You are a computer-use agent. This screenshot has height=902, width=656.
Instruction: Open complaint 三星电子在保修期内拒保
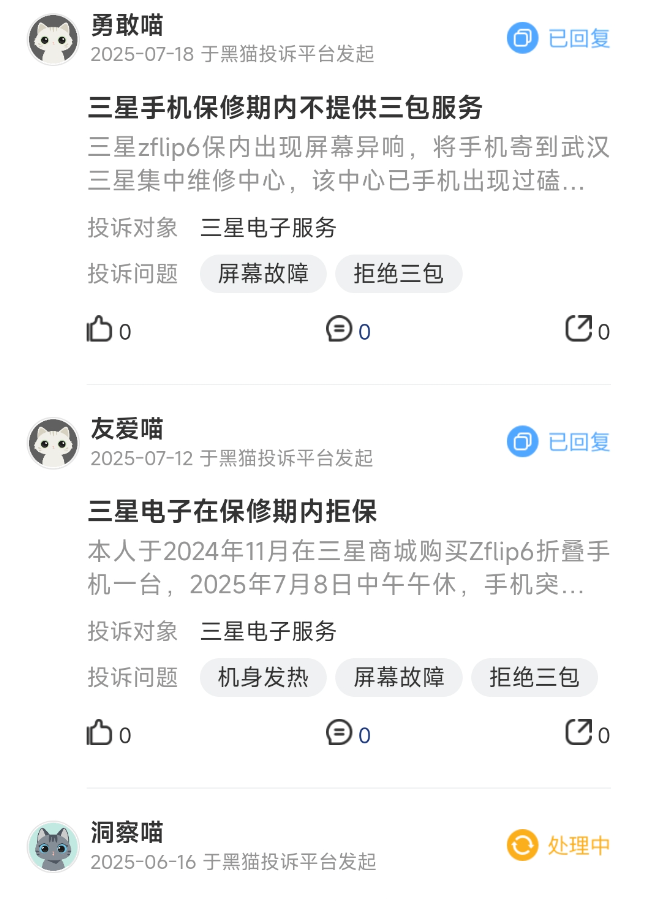tap(233, 512)
